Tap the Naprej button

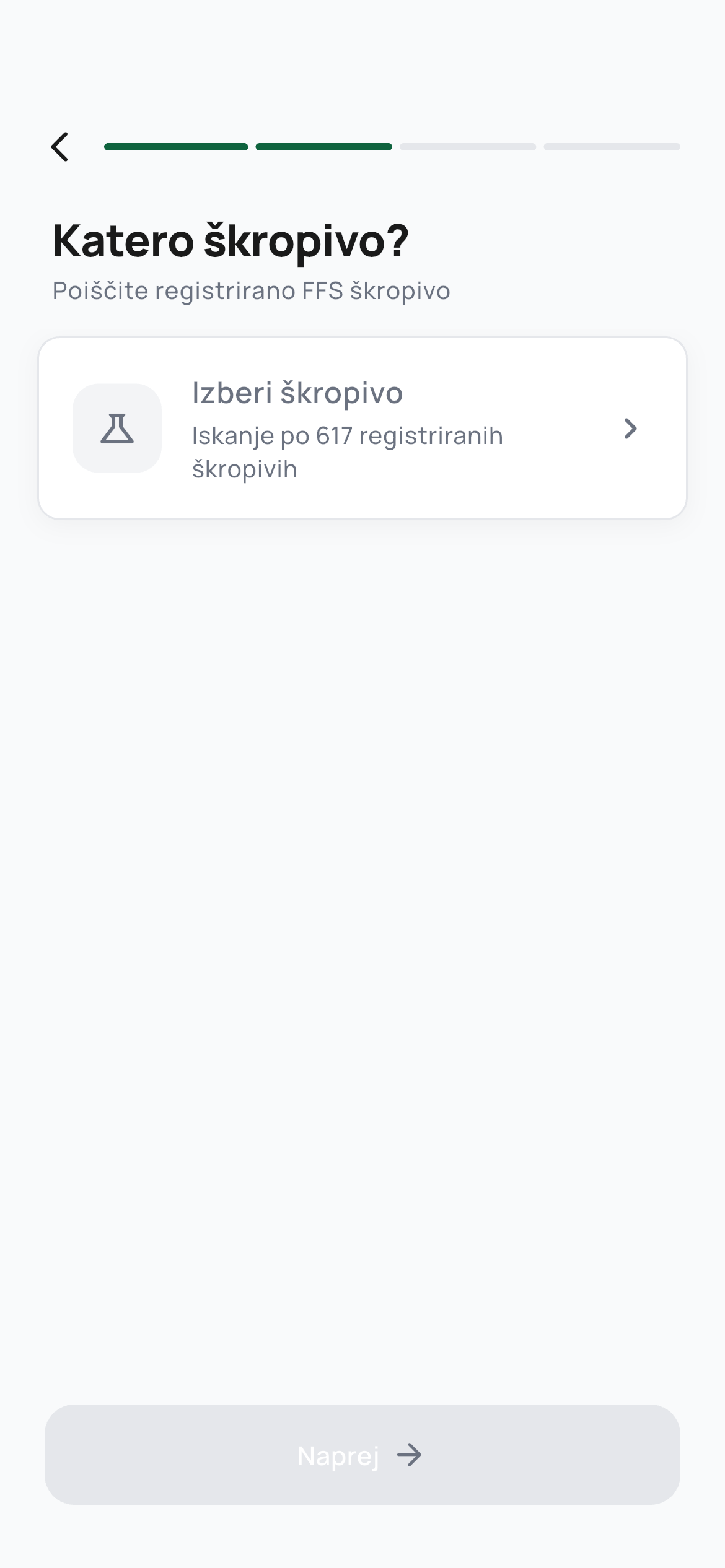(362, 1455)
